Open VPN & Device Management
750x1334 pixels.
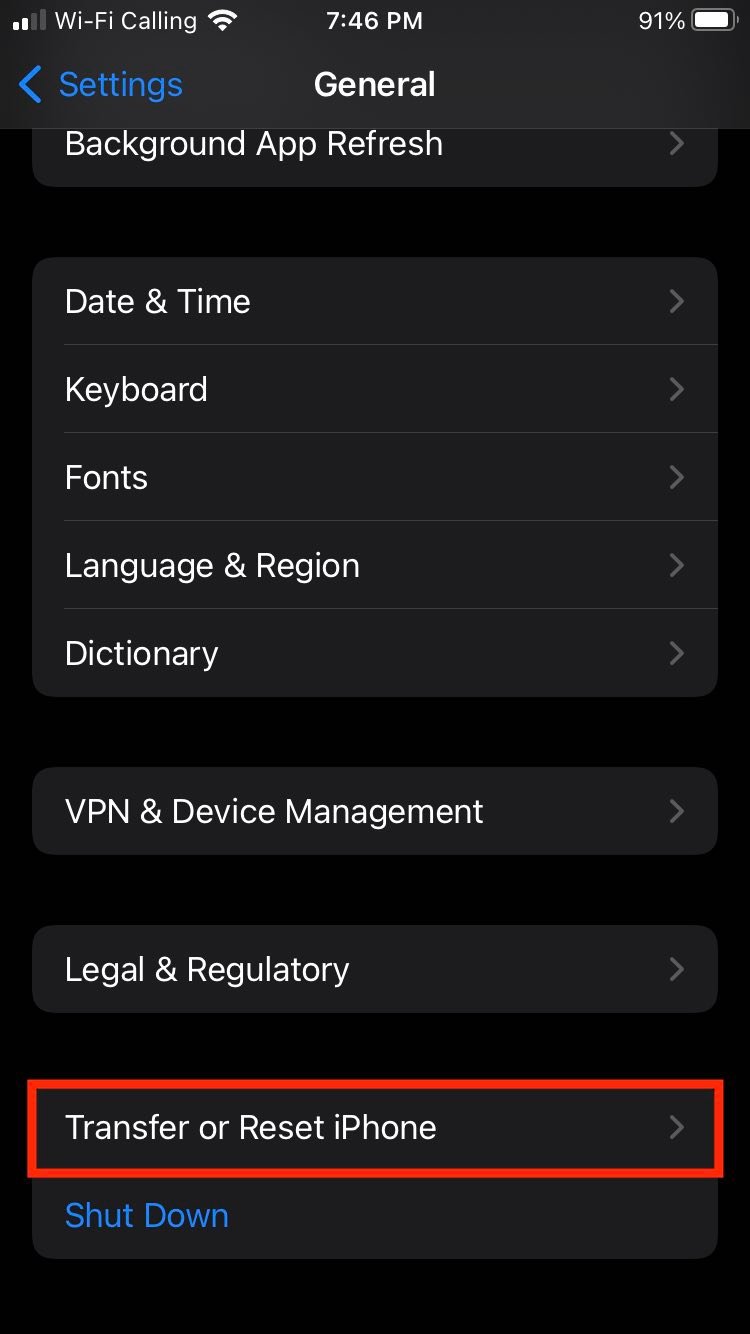pos(375,811)
